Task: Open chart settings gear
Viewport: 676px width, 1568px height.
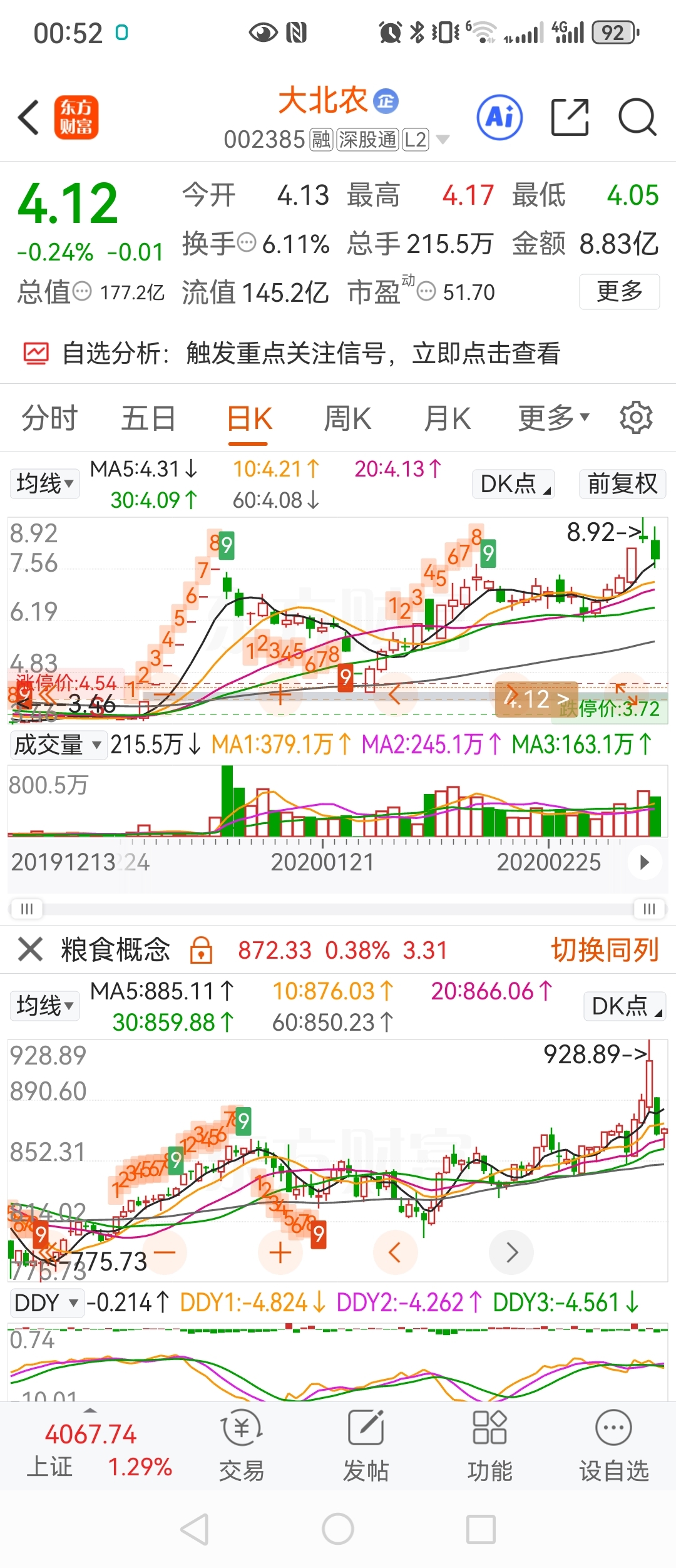Action: pos(636,418)
